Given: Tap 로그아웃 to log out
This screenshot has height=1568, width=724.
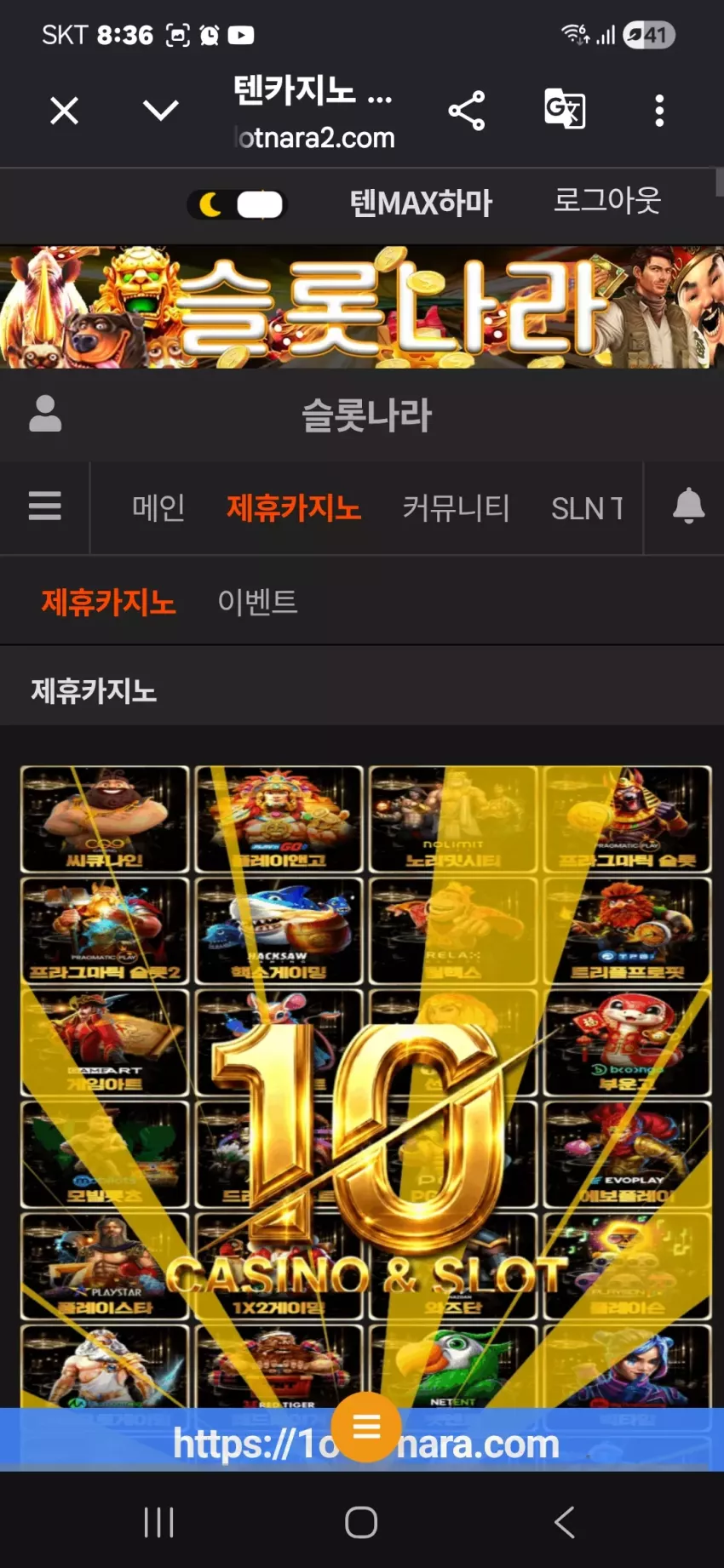Looking at the screenshot, I should click(607, 201).
